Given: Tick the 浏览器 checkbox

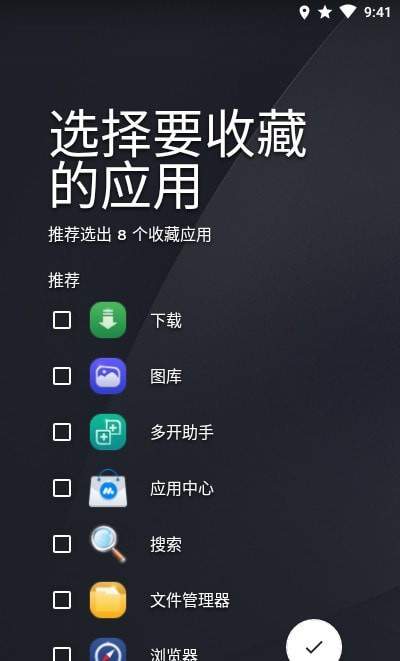Looking at the screenshot, I should (62, 654).
